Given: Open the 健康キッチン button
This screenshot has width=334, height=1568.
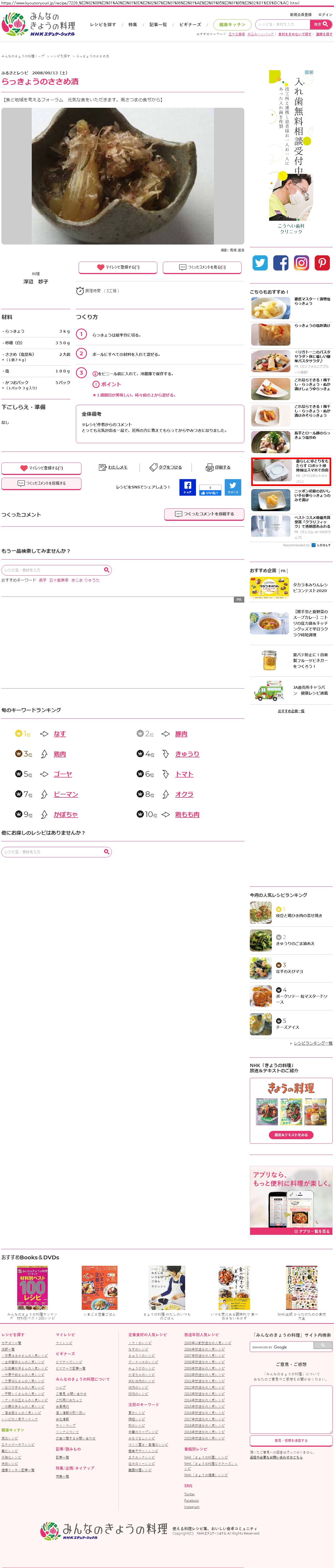Looking at the screenshot, I should pyautogui.click(x=232, y=25).
